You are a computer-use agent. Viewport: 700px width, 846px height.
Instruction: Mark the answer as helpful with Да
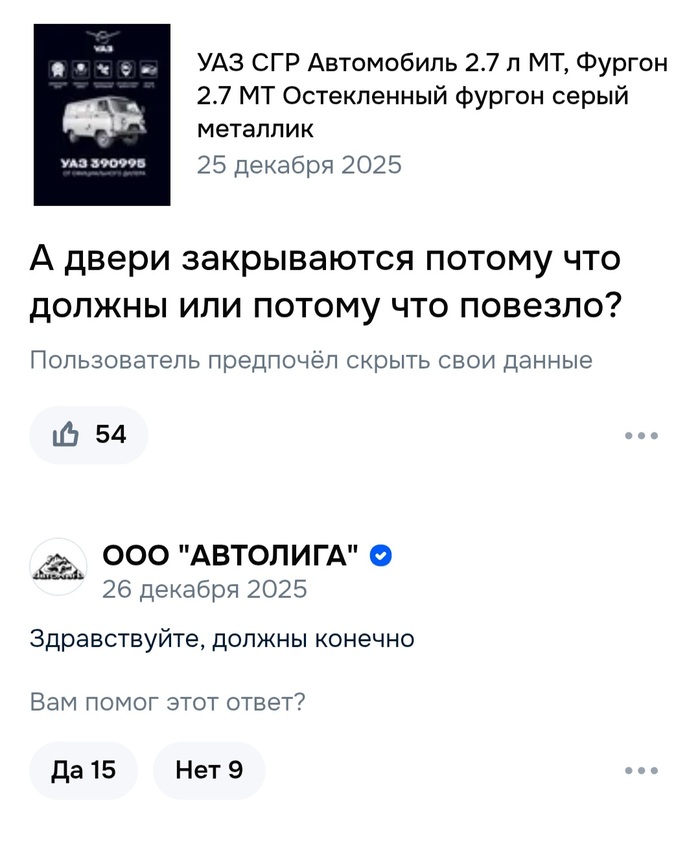click(84, 770)
